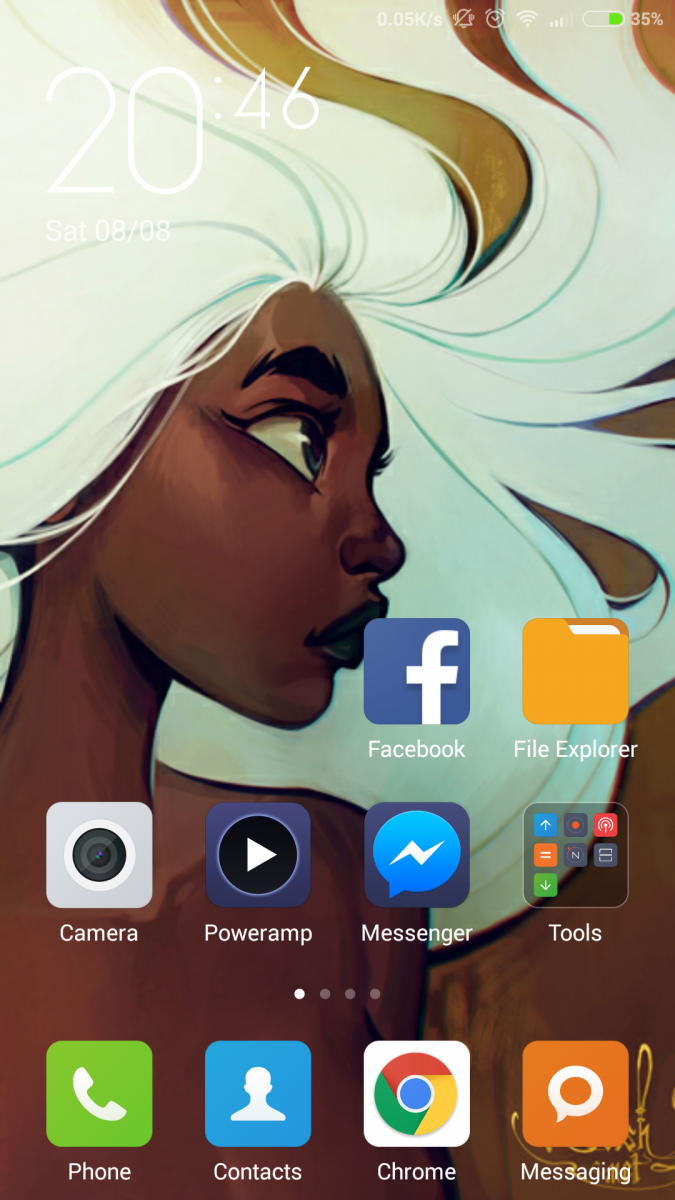Open the Phone dialer
This screenshot has height=1200, width=675.
tap(99, 1093)
